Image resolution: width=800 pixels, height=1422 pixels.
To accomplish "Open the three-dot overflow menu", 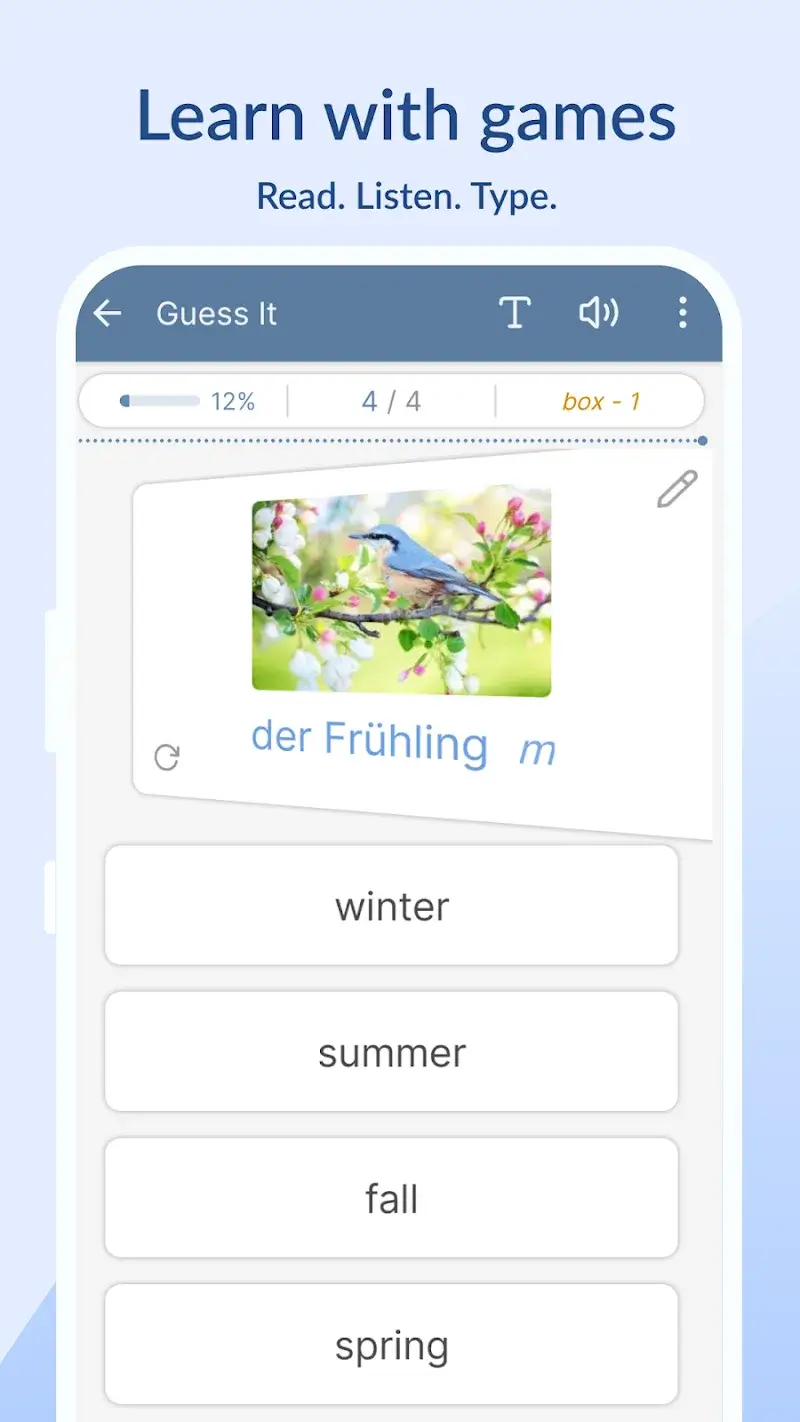I will pos(682,313).
